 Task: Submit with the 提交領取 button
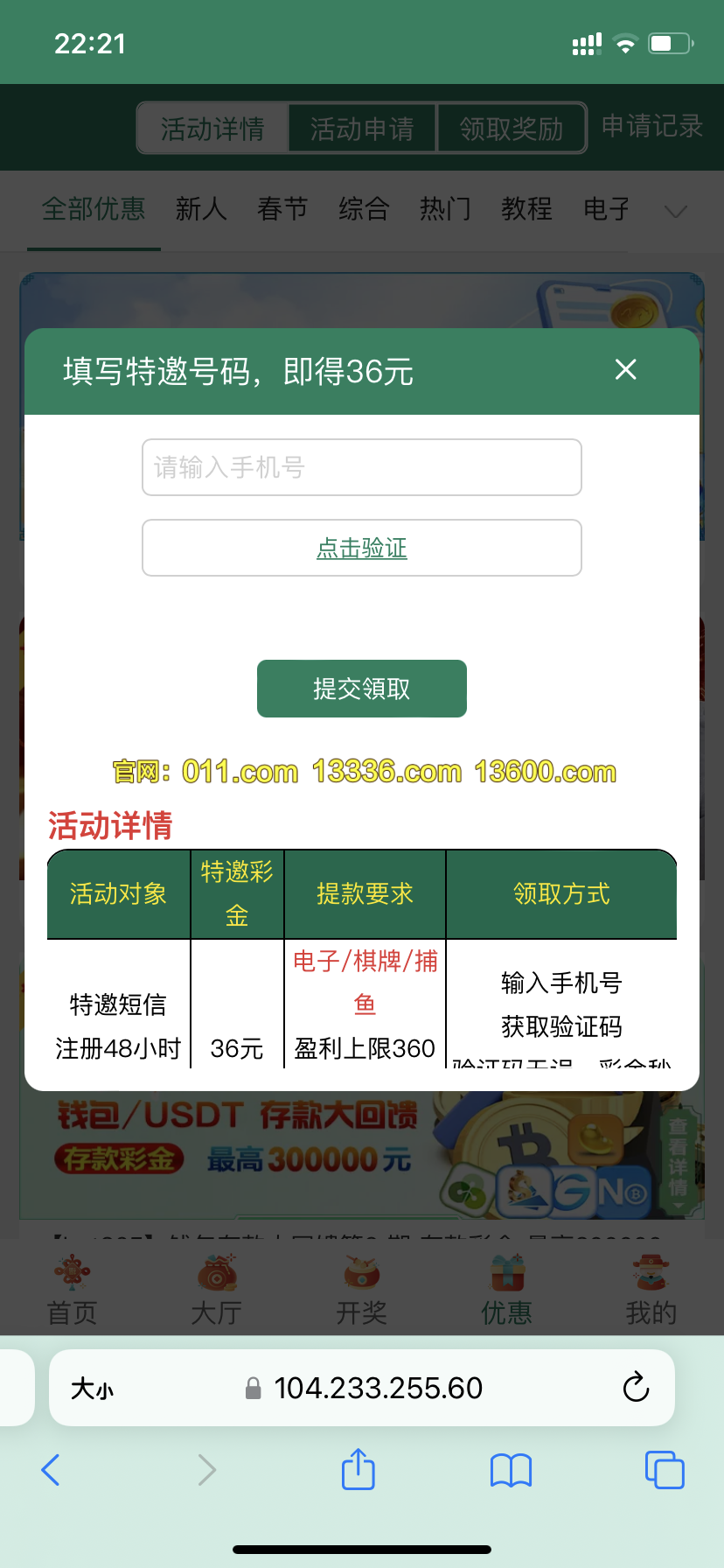point(362,689)
